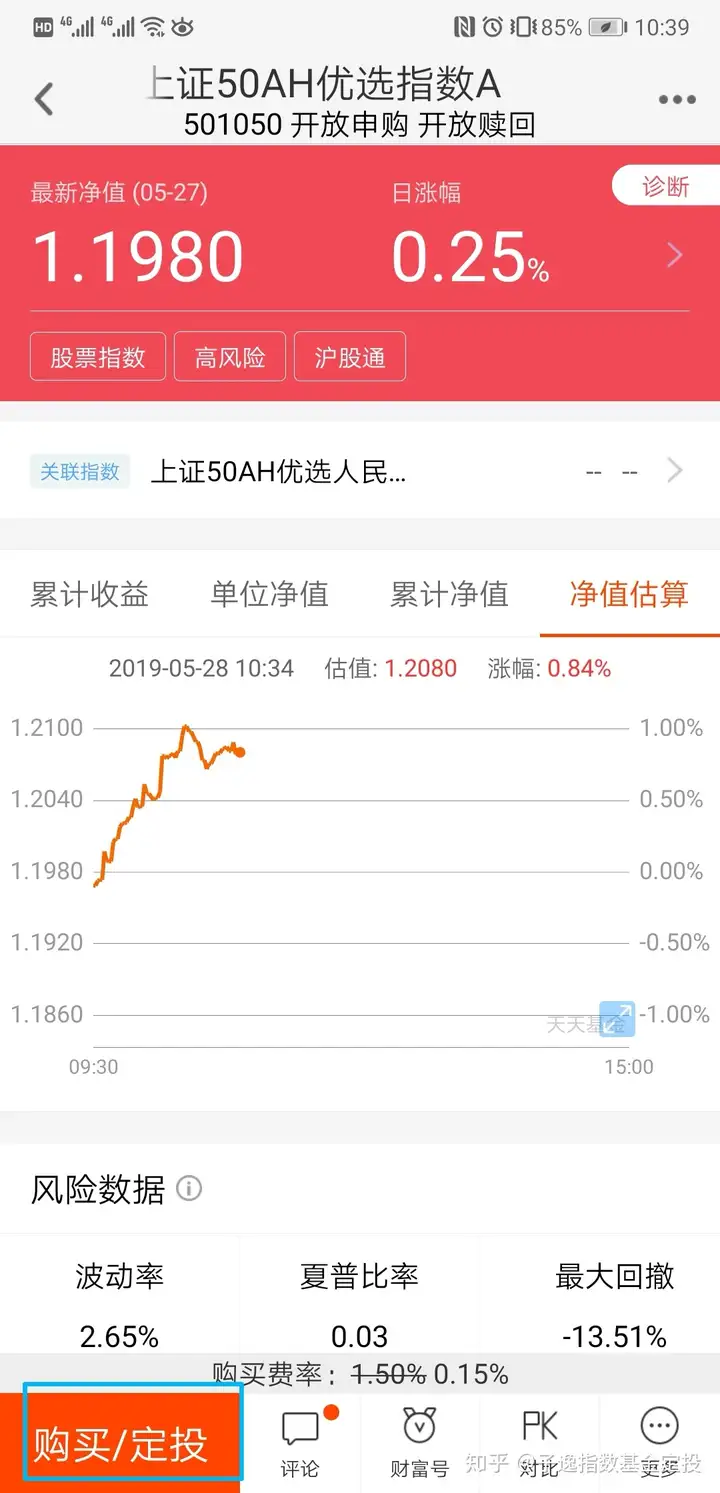Open the related index 上证50AH优选人民 row
Screen dimensions: 720x1493
pos(360,471)
